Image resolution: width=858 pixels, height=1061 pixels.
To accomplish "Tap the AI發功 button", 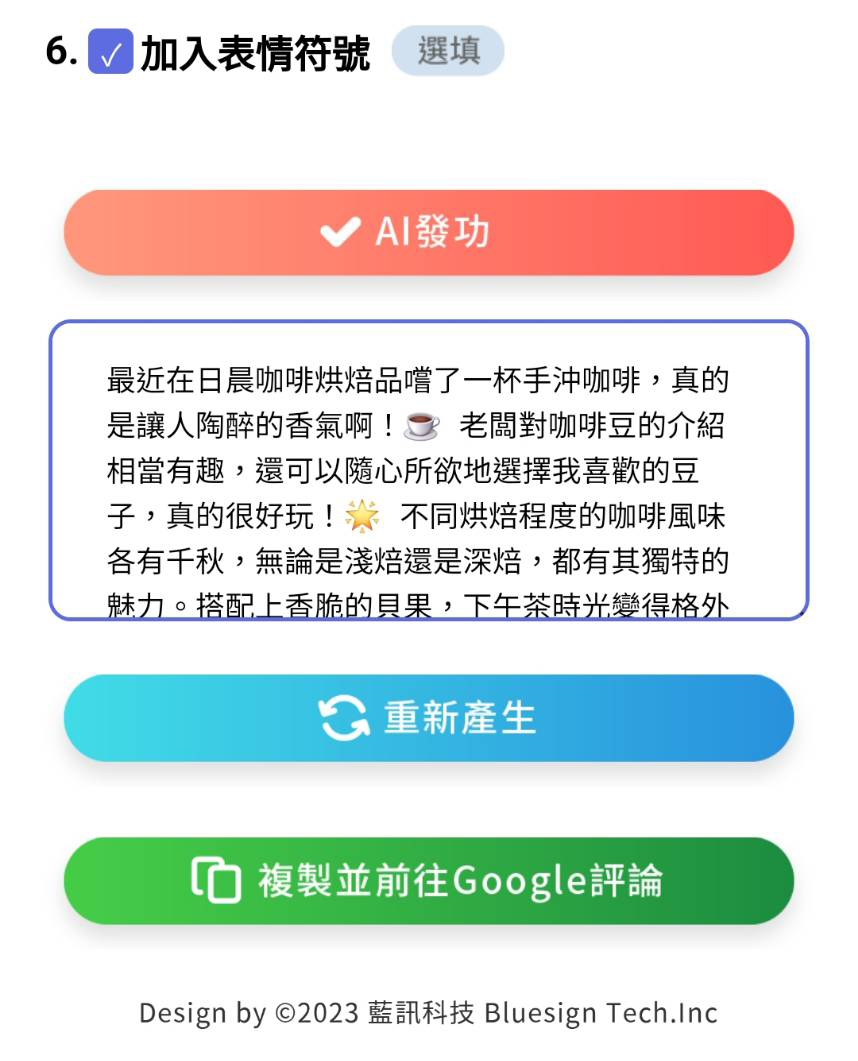I will coord(428,232).
